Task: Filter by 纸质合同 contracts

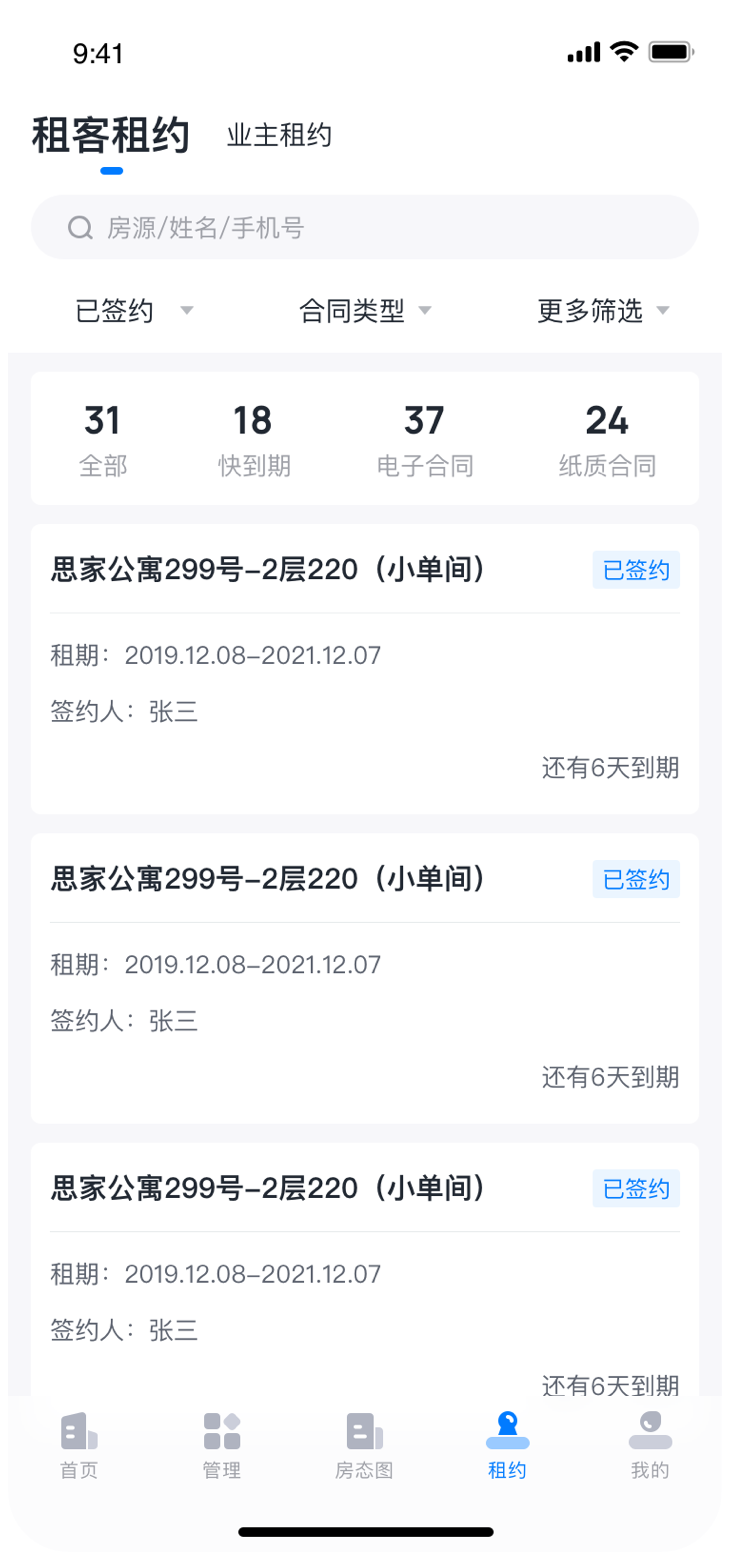Action: pyautogui.click(x=607, y=439)
